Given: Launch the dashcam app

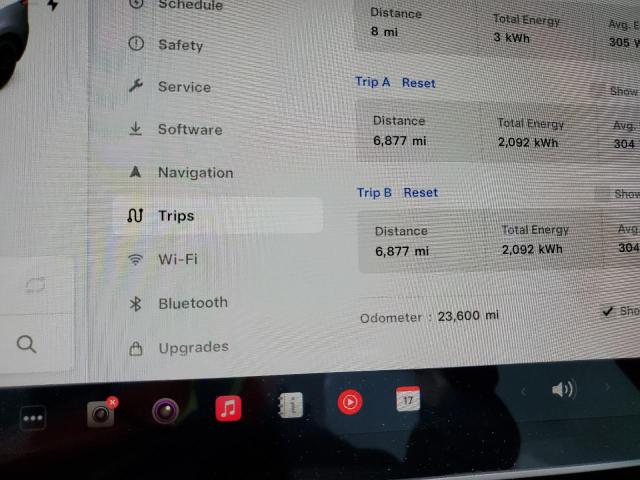Looking at the screenshot, I should click(x=100, y=413).
